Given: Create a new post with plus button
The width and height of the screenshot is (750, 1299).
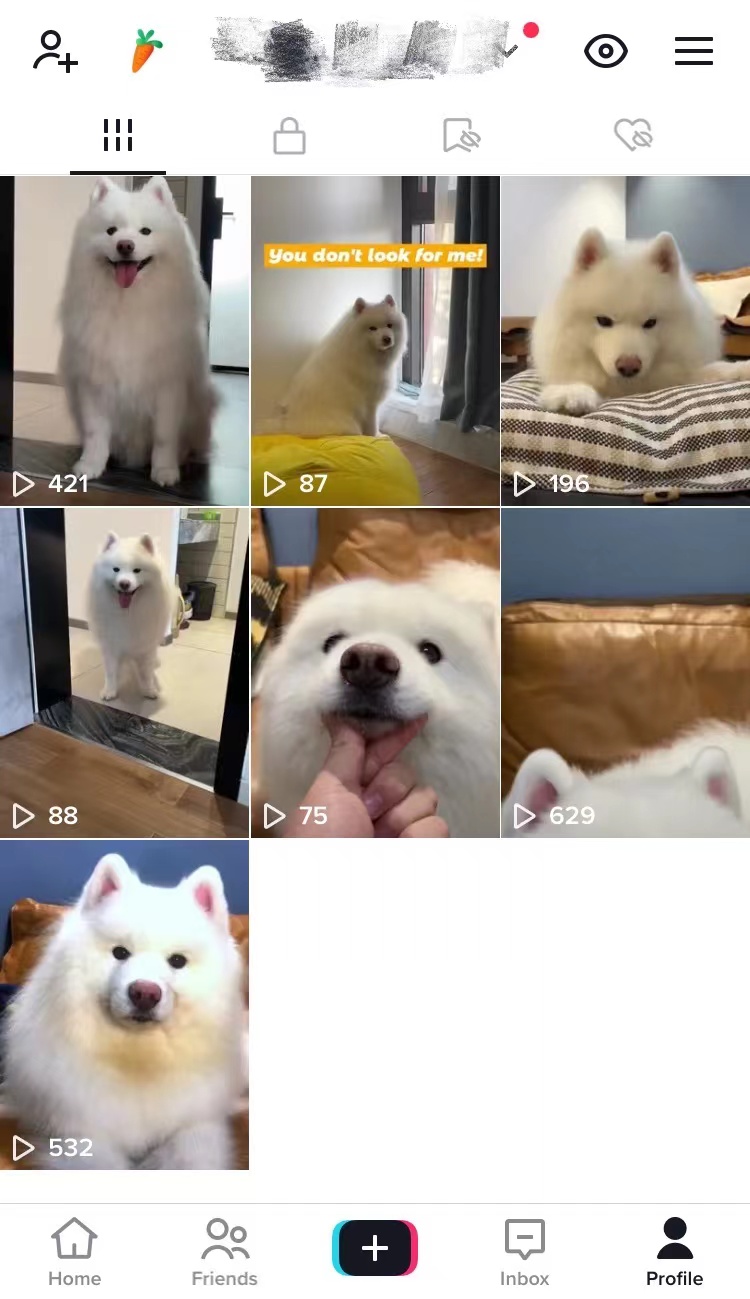Looking at the screenshot, I should [x=375, y=1248].
